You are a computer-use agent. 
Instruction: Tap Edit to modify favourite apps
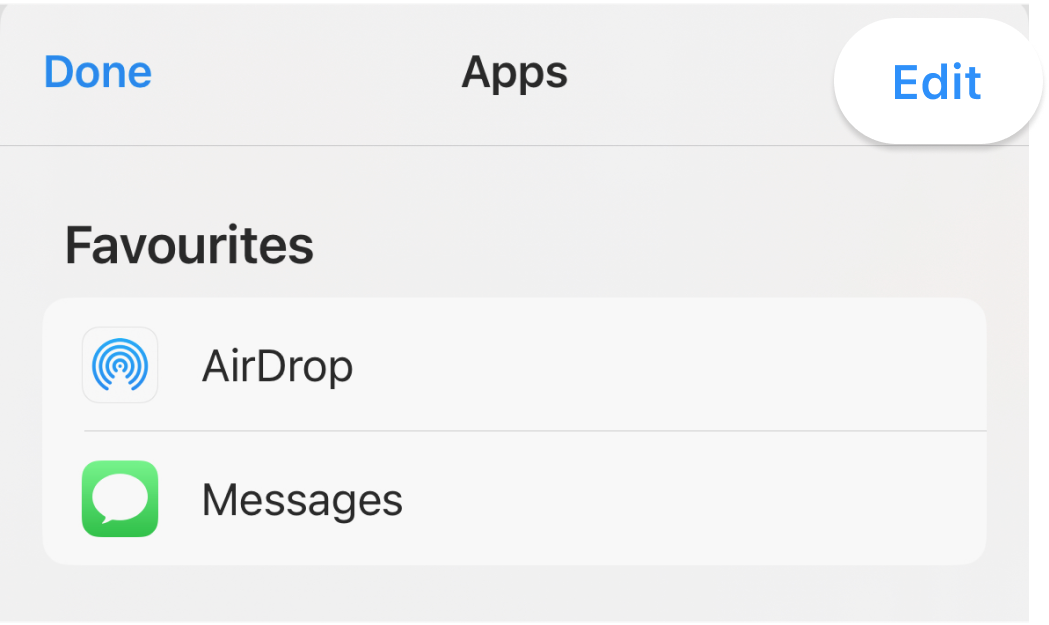coord(936,82)
